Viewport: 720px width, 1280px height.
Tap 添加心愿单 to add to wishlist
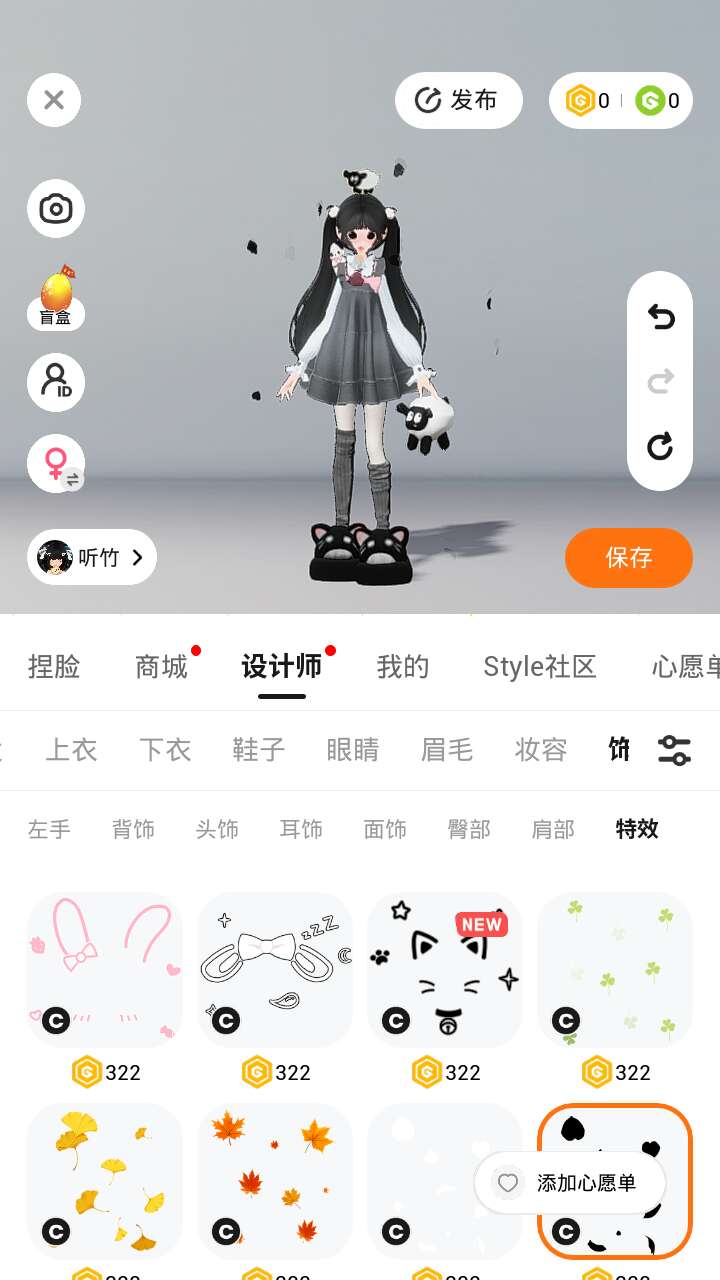pyautogui.click(x=570, y=1183)
